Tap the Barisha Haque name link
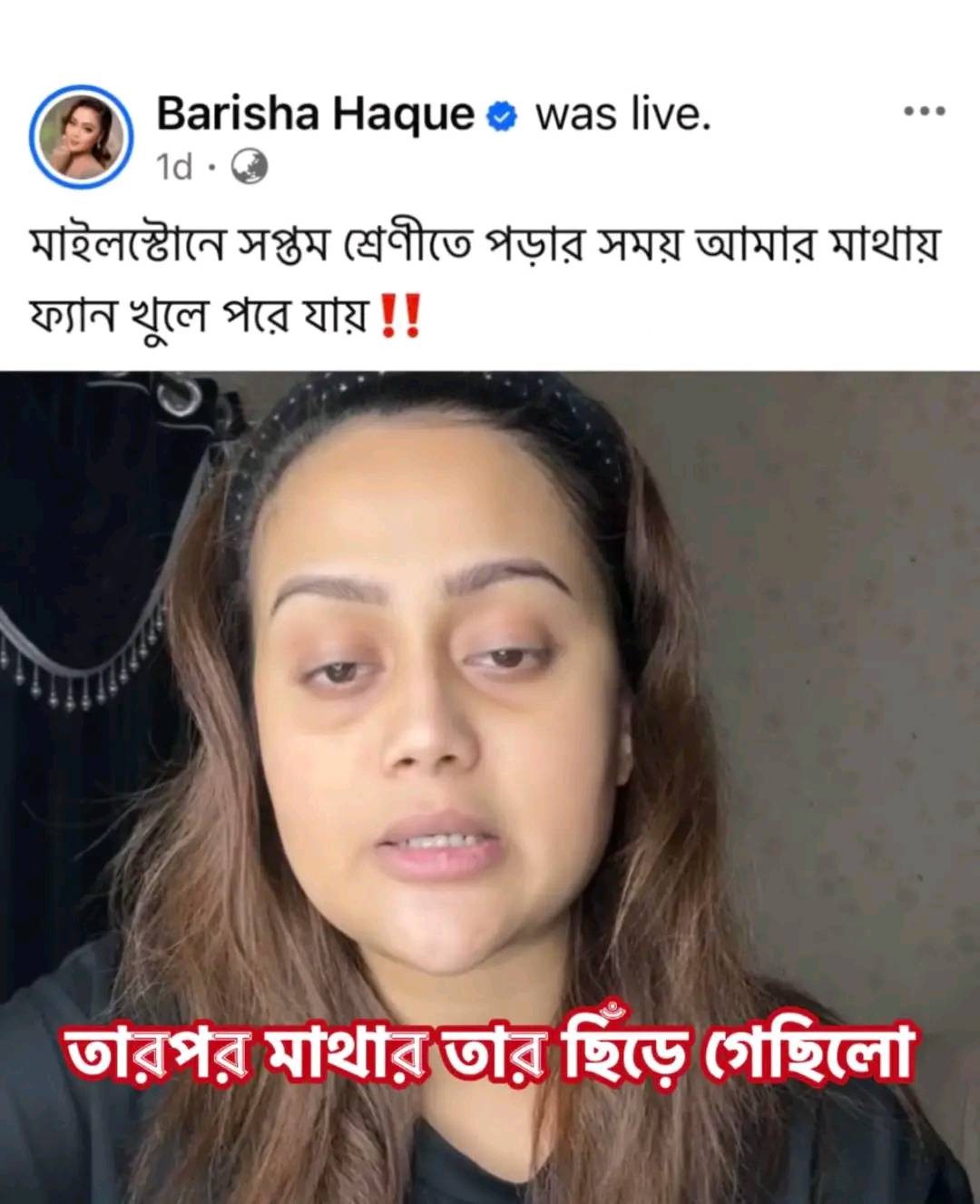Image resolution: width=980 pixels, height=1204 pixels. pyautogui.click(x=315, y=114)
